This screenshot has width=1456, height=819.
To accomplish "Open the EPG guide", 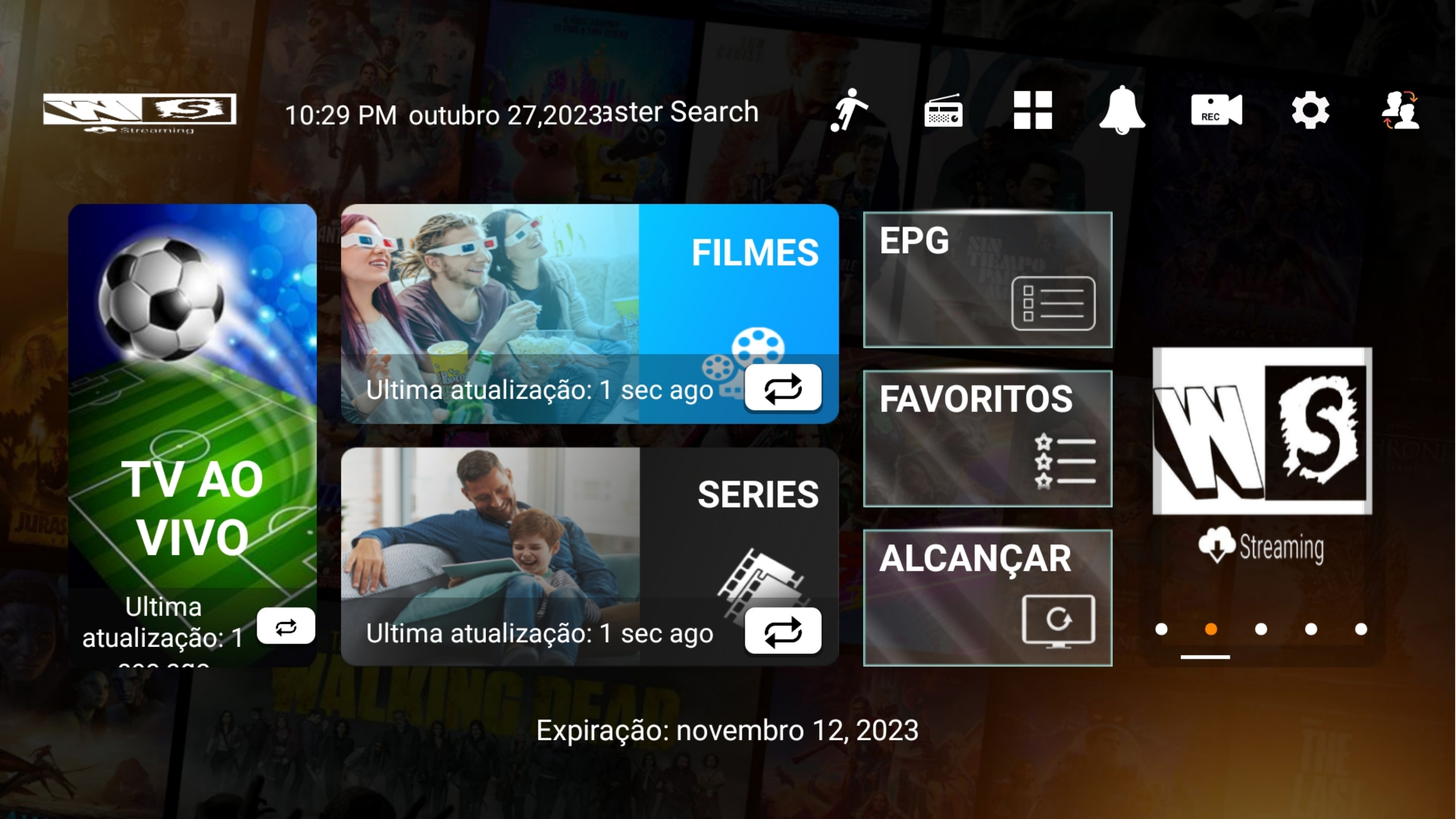I will pos(988,280).
